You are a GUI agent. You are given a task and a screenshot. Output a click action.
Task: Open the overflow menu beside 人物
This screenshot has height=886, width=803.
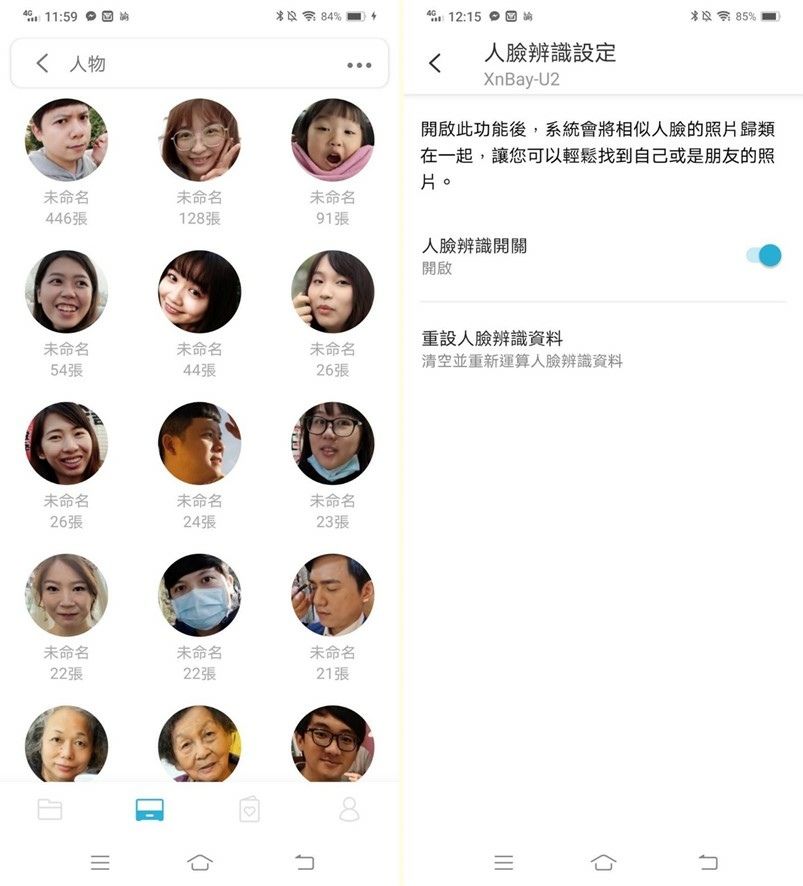[x=359, y=65]
